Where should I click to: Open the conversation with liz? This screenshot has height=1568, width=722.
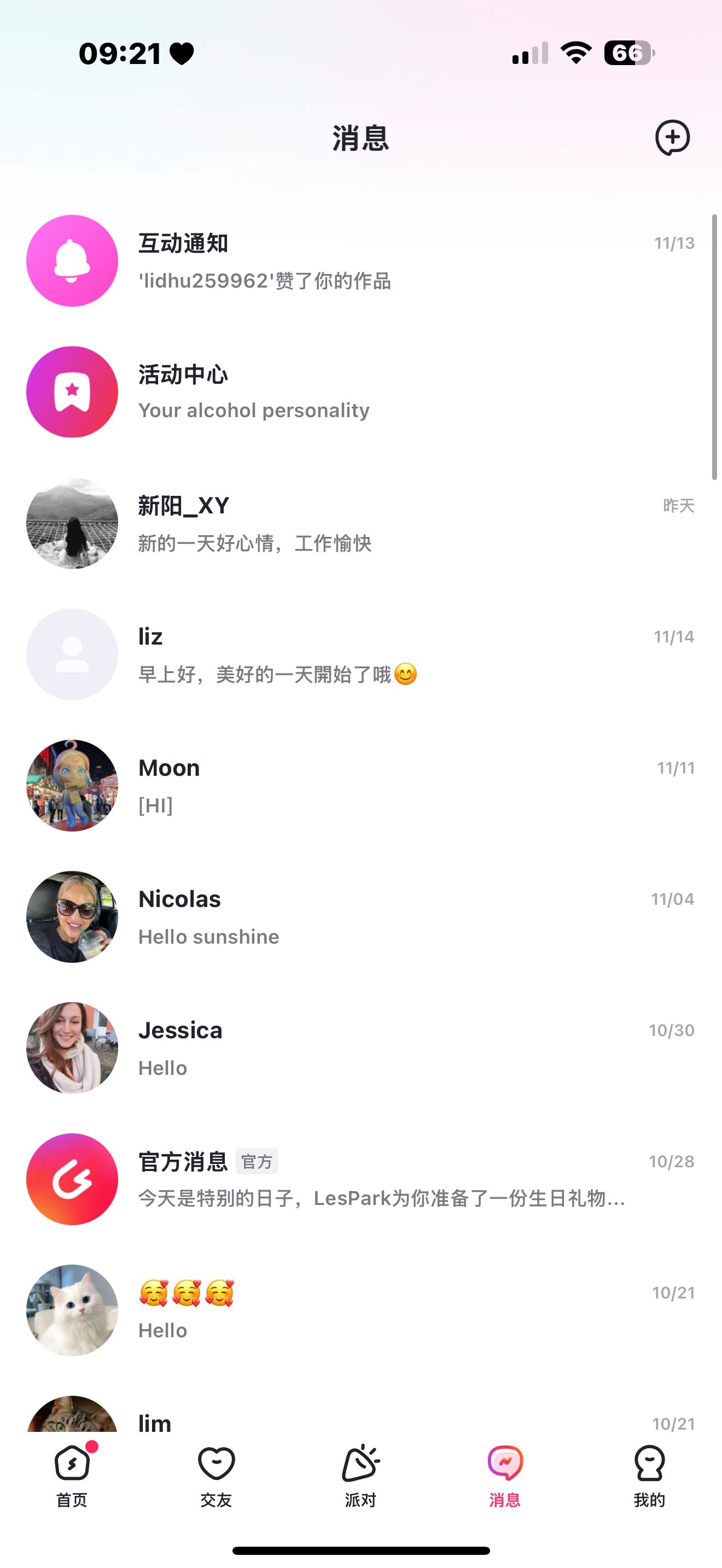click(360, 654)
